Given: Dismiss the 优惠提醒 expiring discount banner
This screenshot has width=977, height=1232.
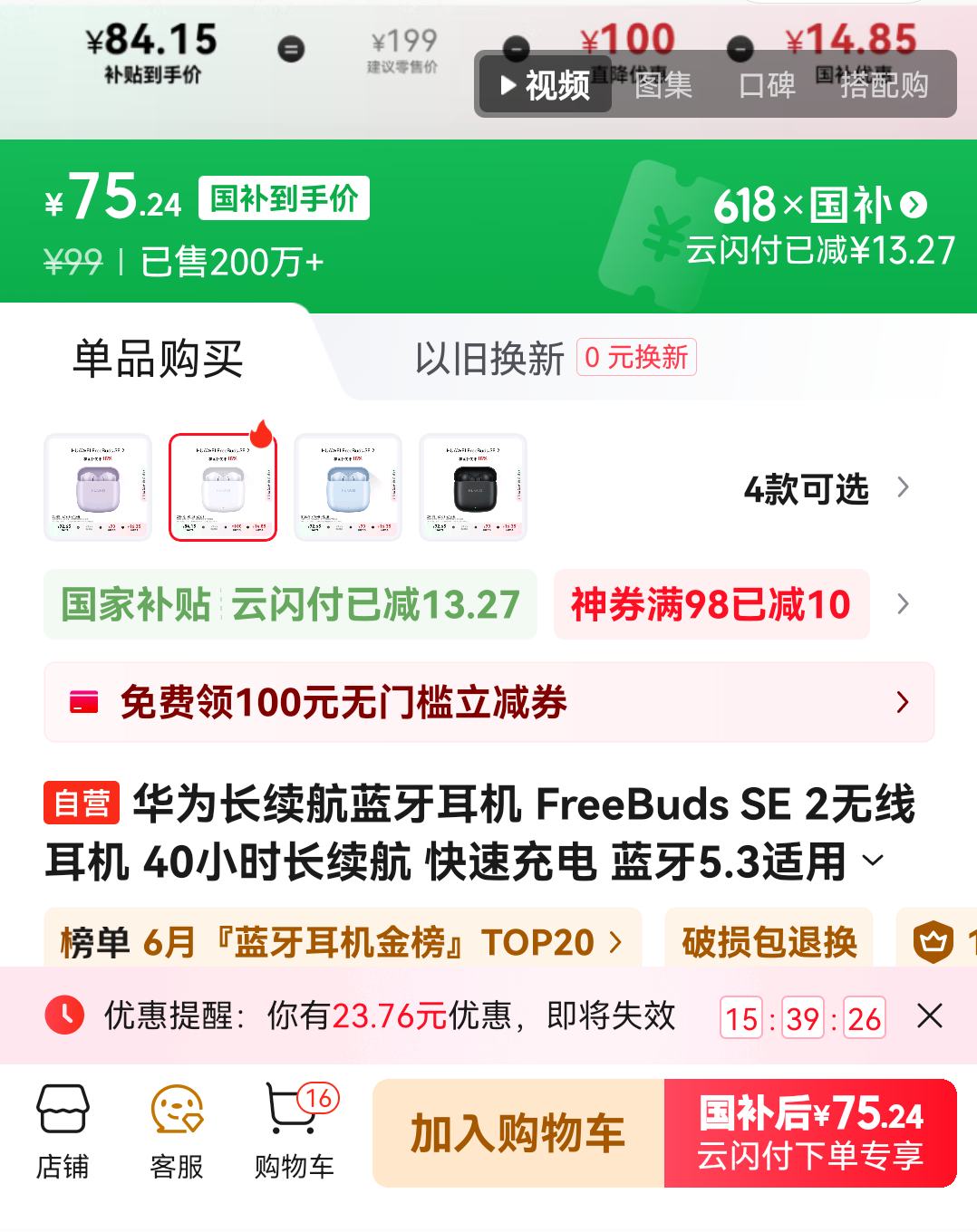Looking at the screenshot, I should tap(930, 1016).
